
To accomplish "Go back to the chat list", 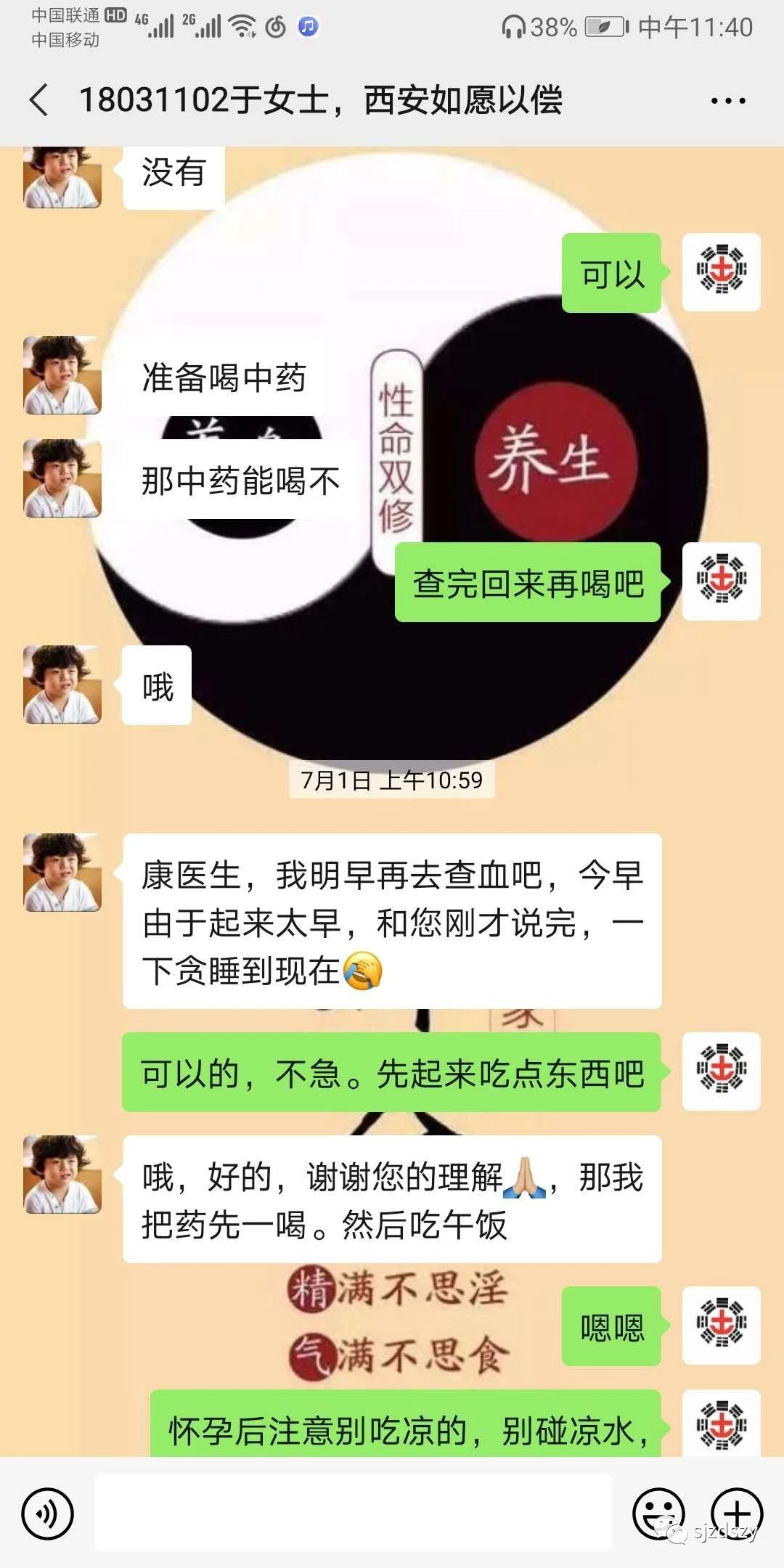I will [39, 99].
